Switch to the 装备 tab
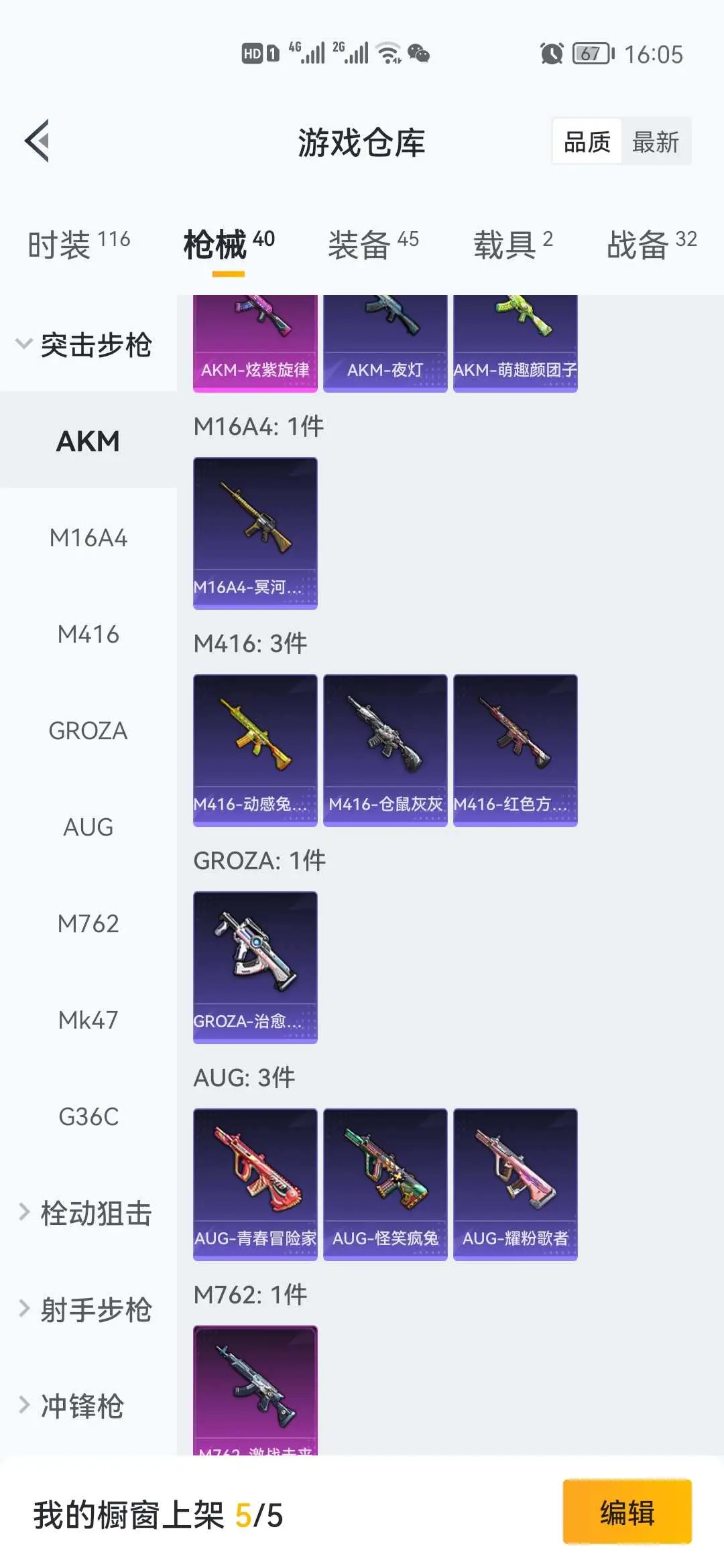The height and width of the screenshot is (1568, 724). pyautogui.click(x=373, y=244)
